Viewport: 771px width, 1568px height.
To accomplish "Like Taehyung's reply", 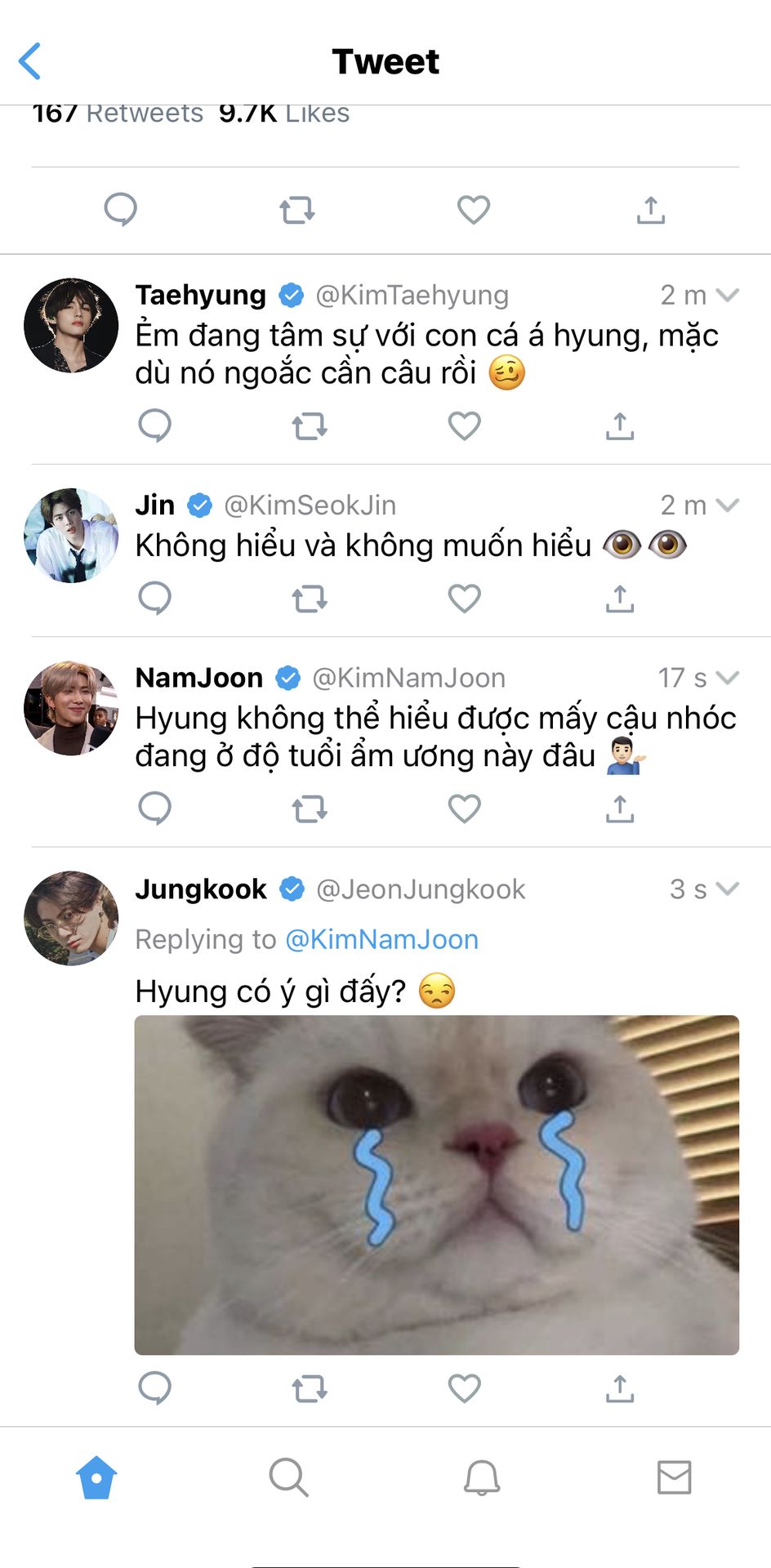I will pos(464,425).
